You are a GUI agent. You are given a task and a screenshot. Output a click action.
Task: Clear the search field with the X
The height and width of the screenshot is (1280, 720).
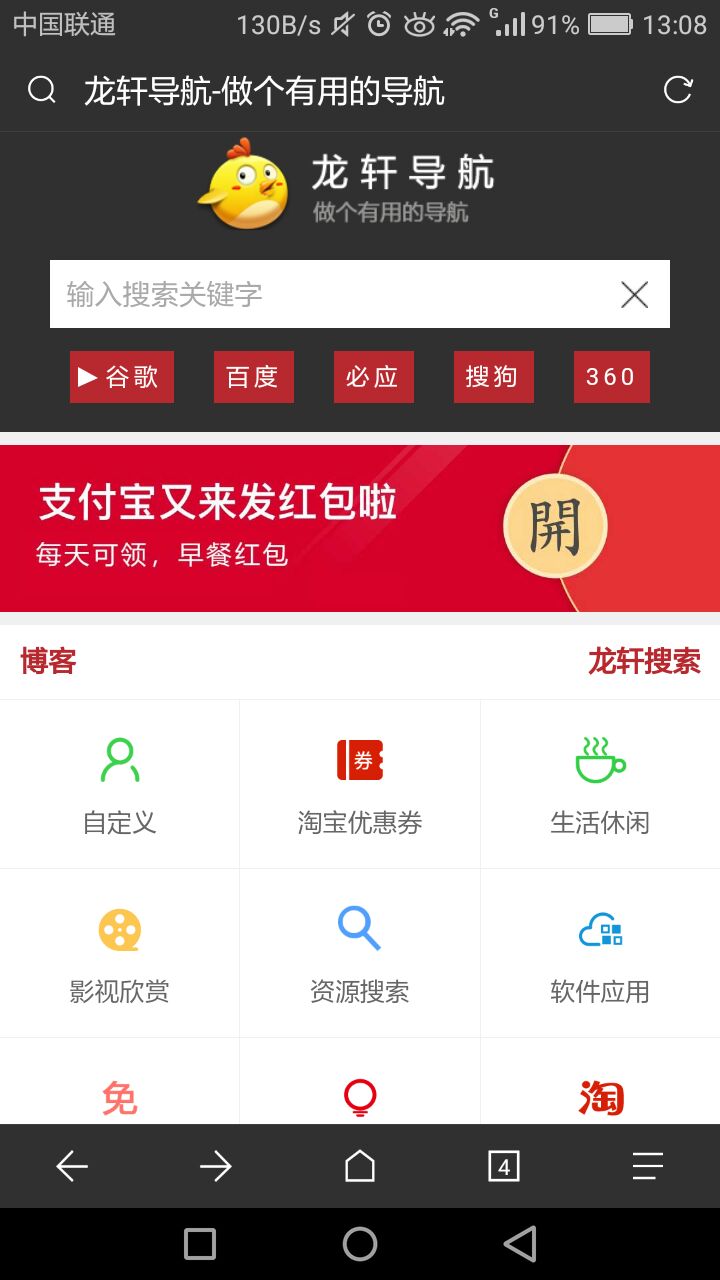(635, 294)
